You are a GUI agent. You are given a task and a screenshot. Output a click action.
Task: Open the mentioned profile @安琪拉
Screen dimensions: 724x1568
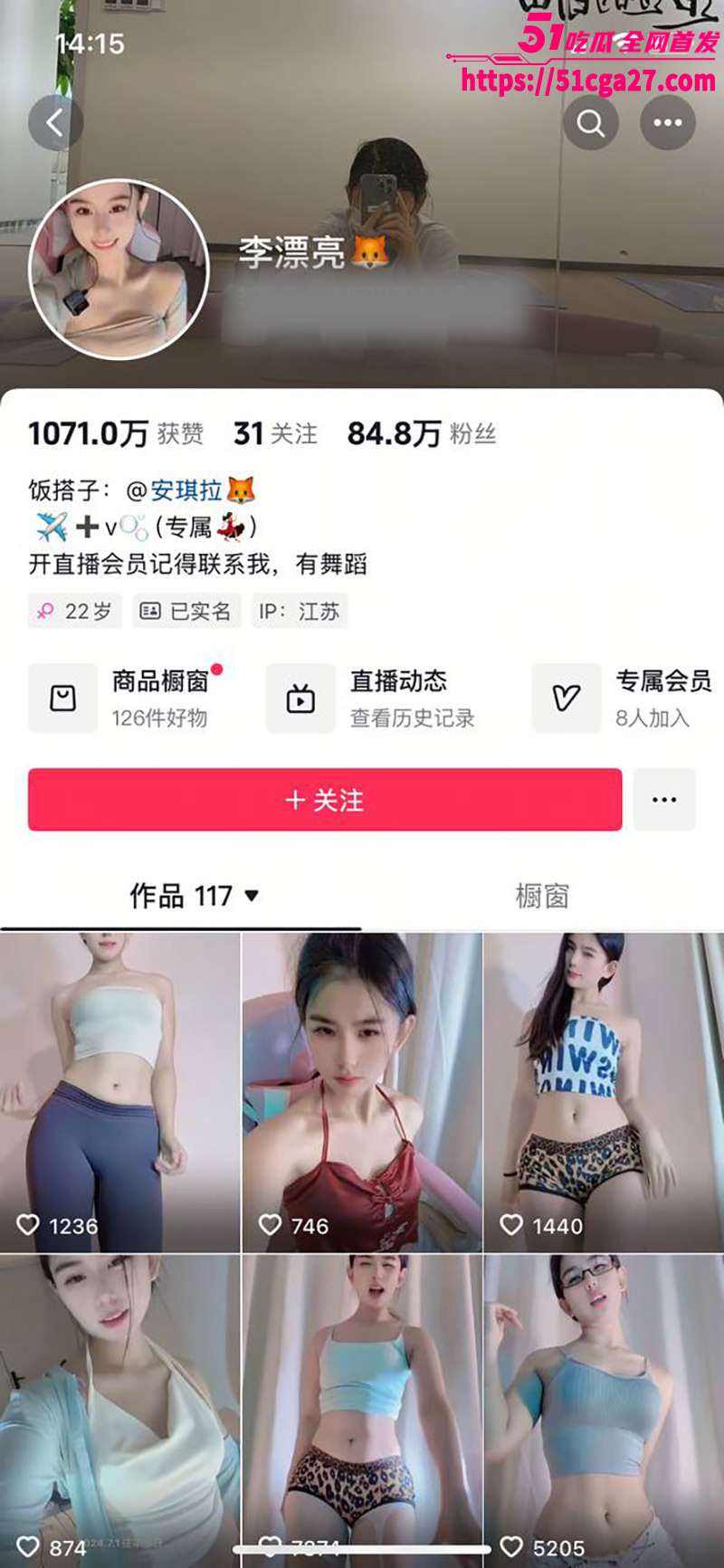pos(186,490)
